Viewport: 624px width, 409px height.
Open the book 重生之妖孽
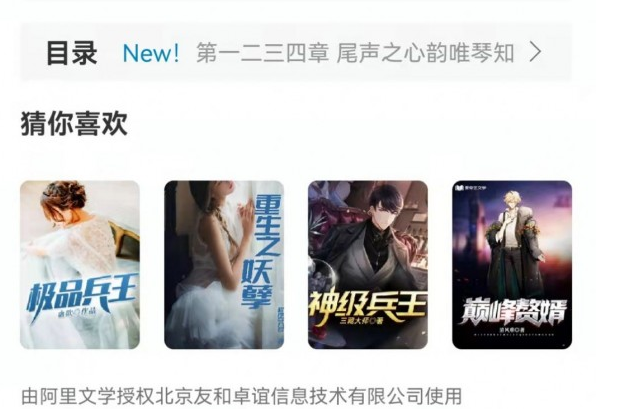[x=224, y=265]
